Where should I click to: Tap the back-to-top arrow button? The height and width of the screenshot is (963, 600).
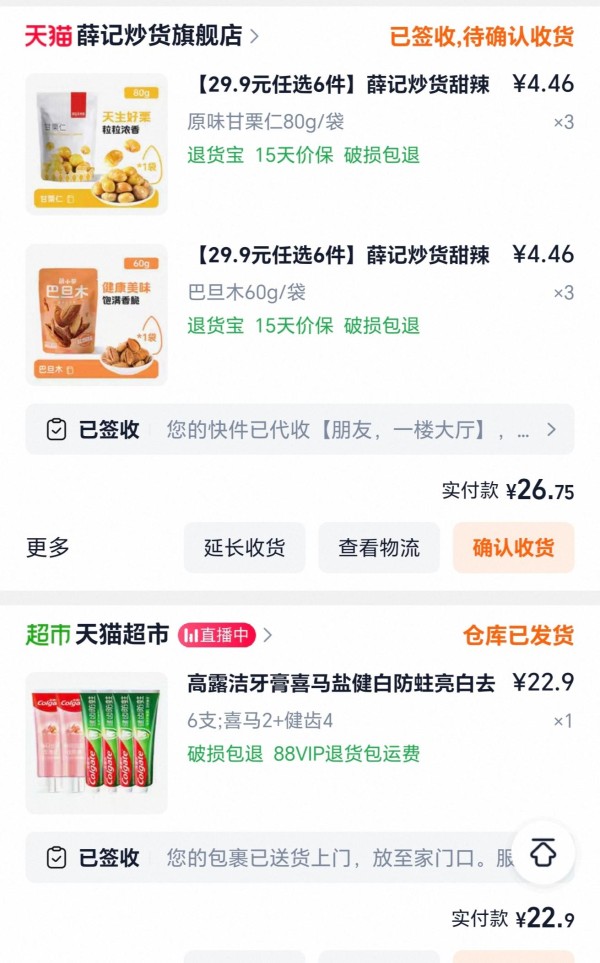[x=543, y=853]
